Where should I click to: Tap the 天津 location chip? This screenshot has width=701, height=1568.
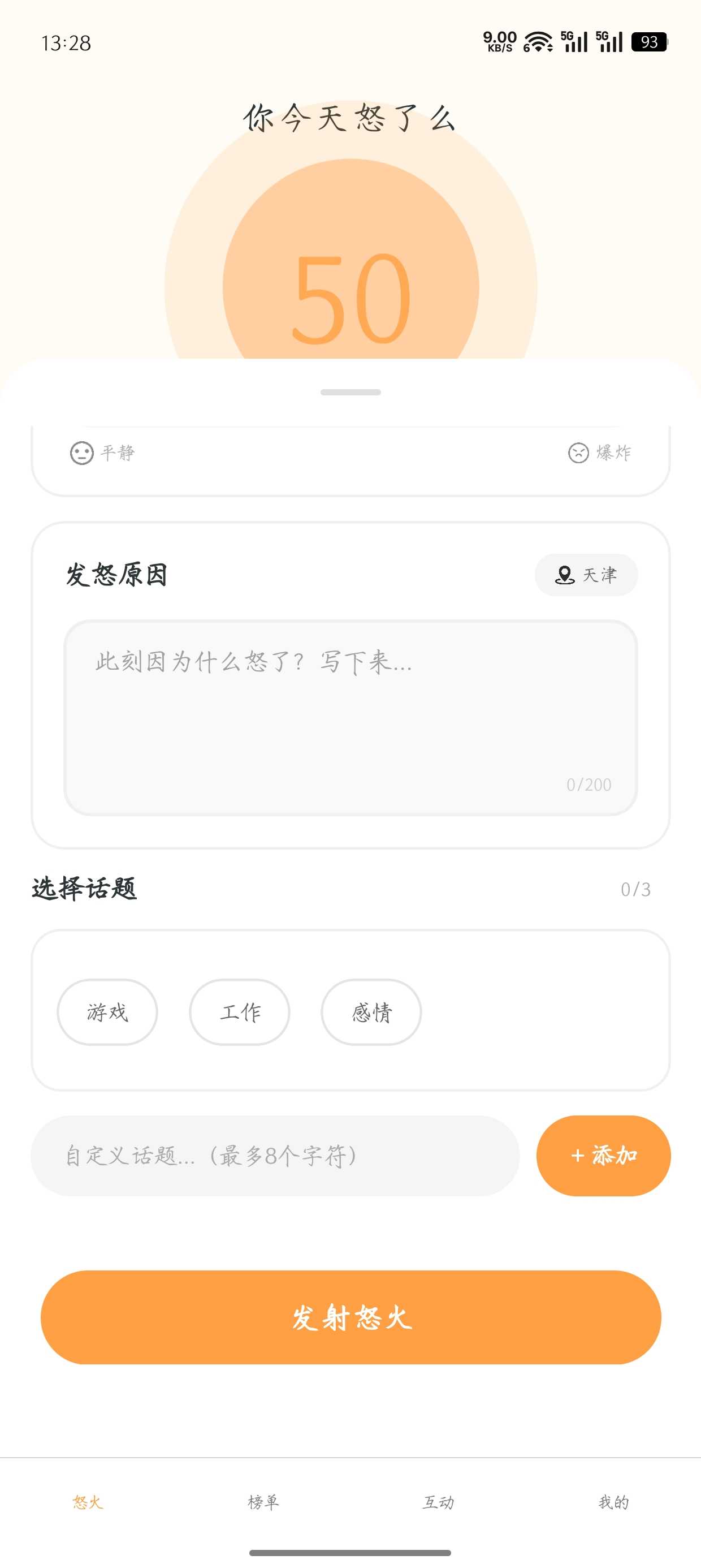tap(586, 575)
